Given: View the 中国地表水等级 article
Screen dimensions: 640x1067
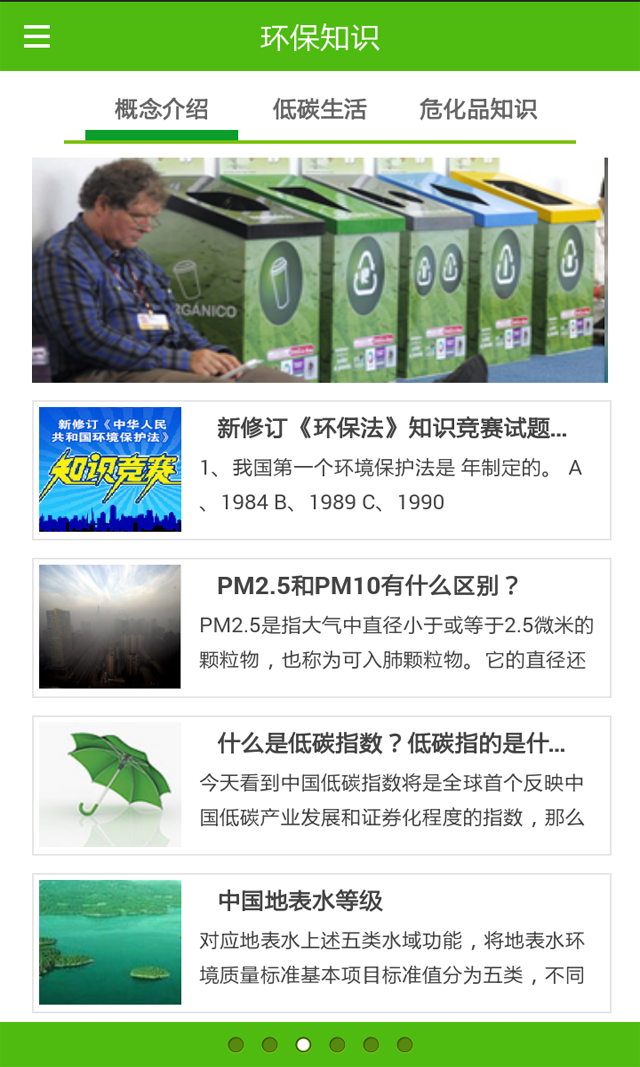Looking at the screenshot, I should coord(321,942).
